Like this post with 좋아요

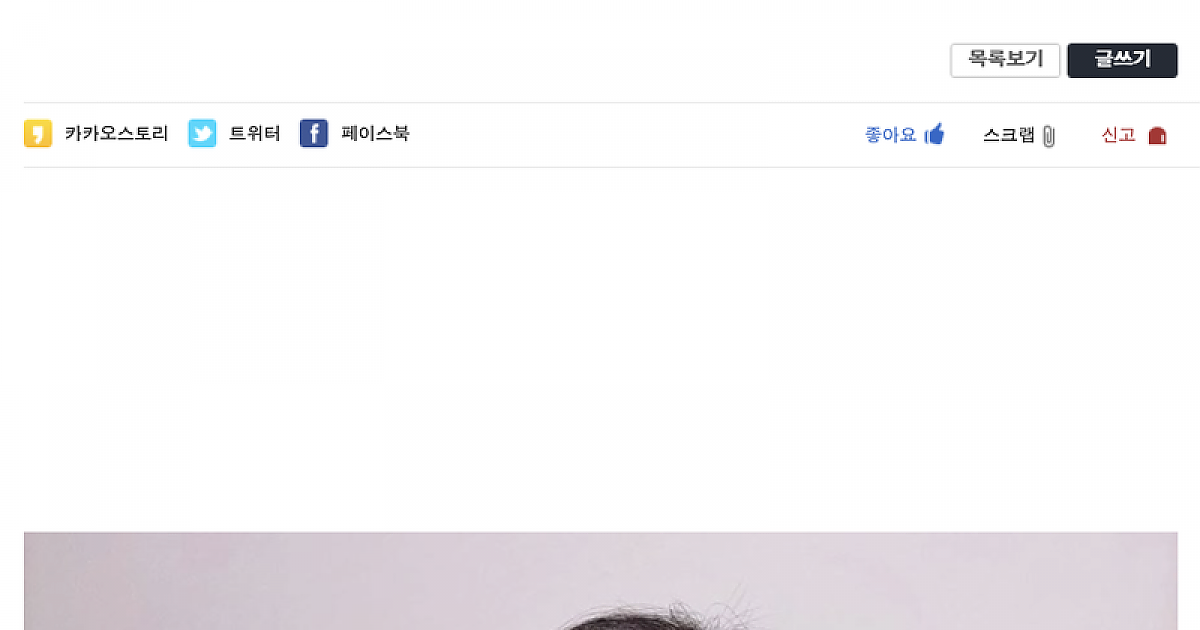click(904, 135)
